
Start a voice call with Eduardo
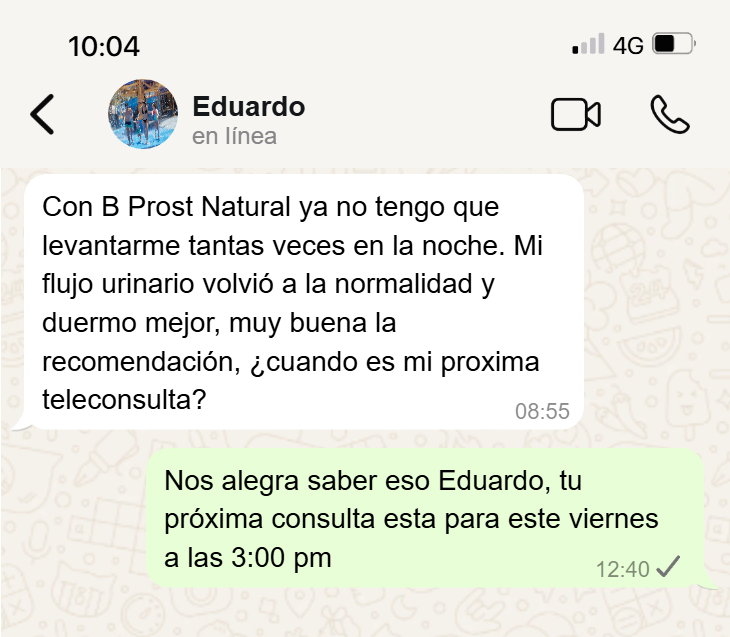tap(669, 115)
